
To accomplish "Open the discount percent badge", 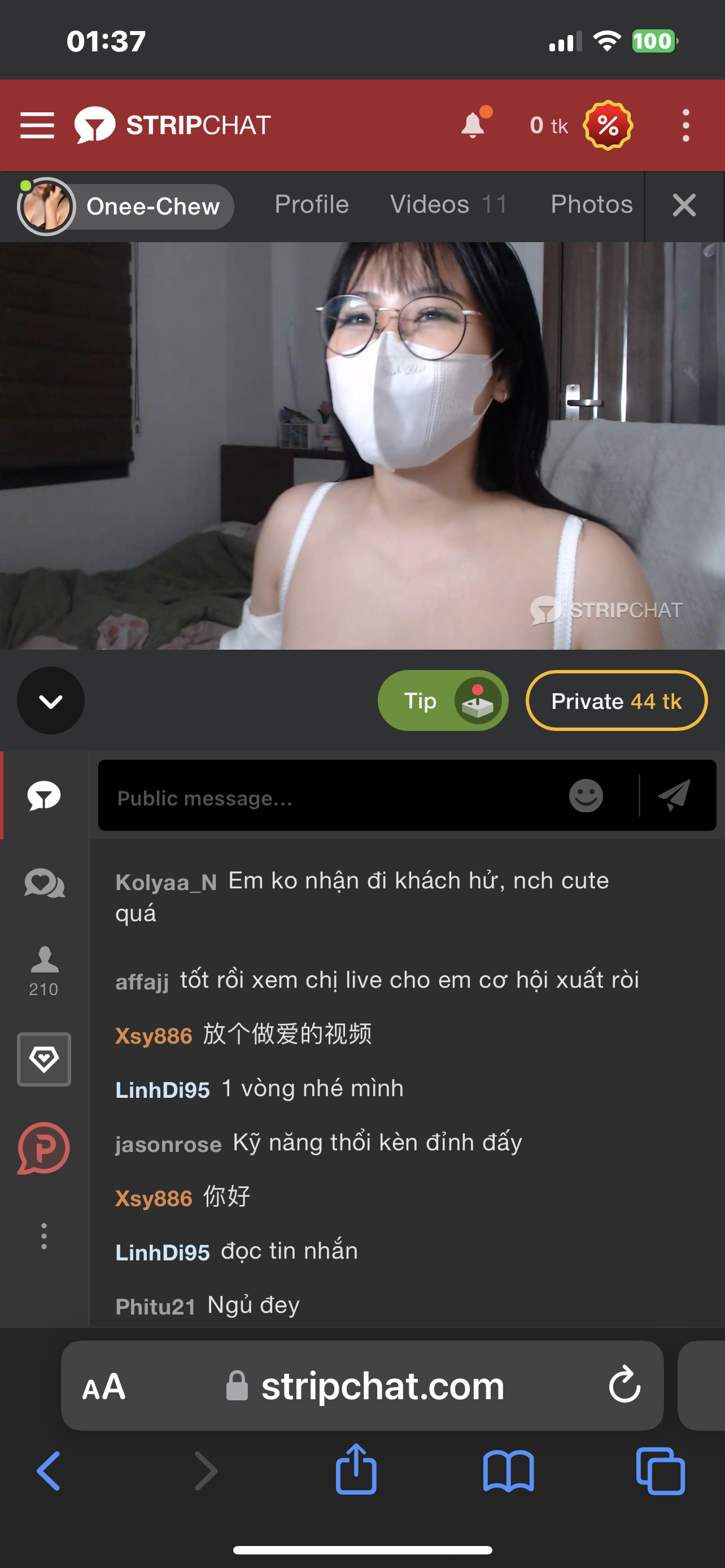I will (608, 125).
